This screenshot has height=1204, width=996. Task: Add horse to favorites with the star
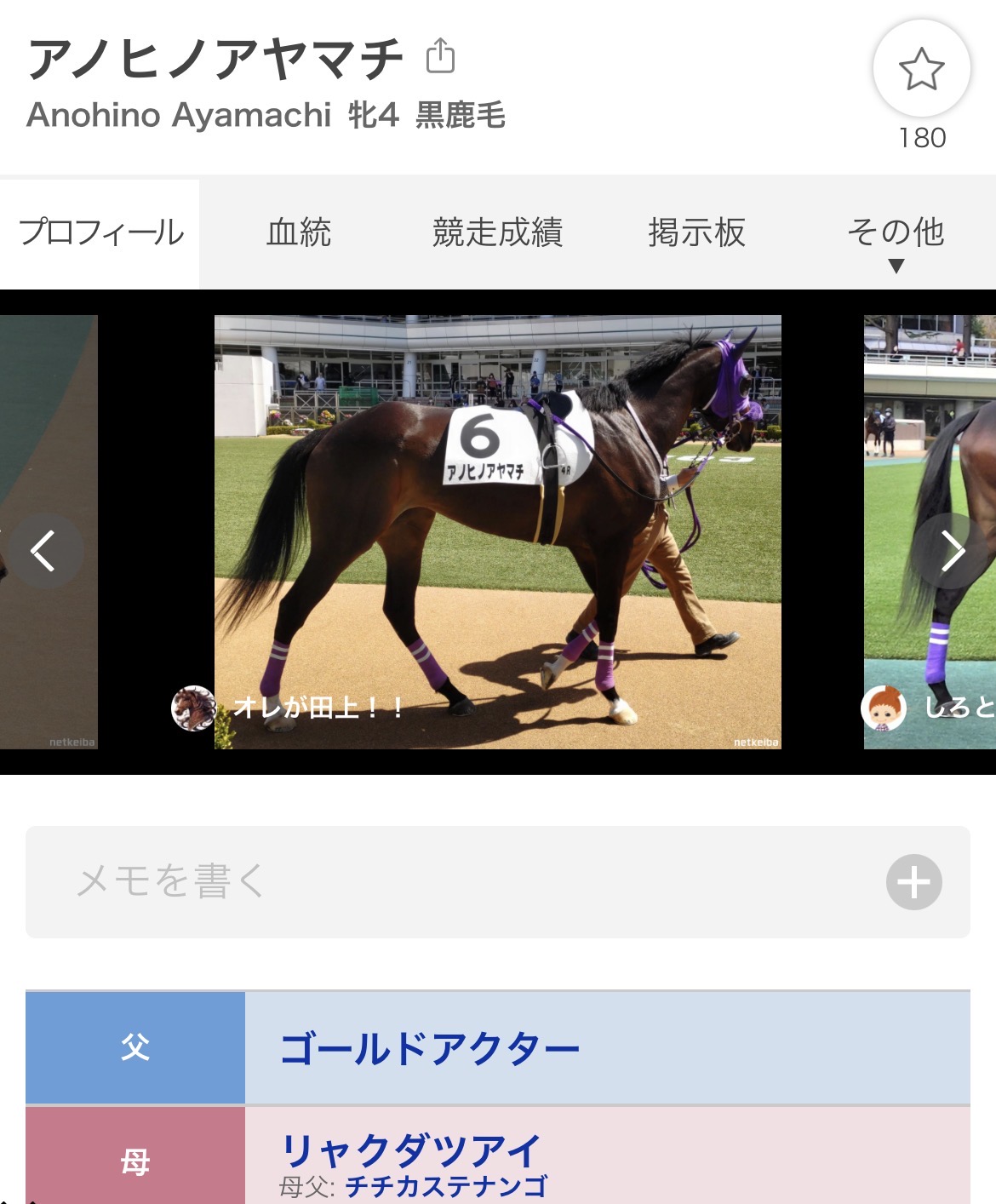921,69
